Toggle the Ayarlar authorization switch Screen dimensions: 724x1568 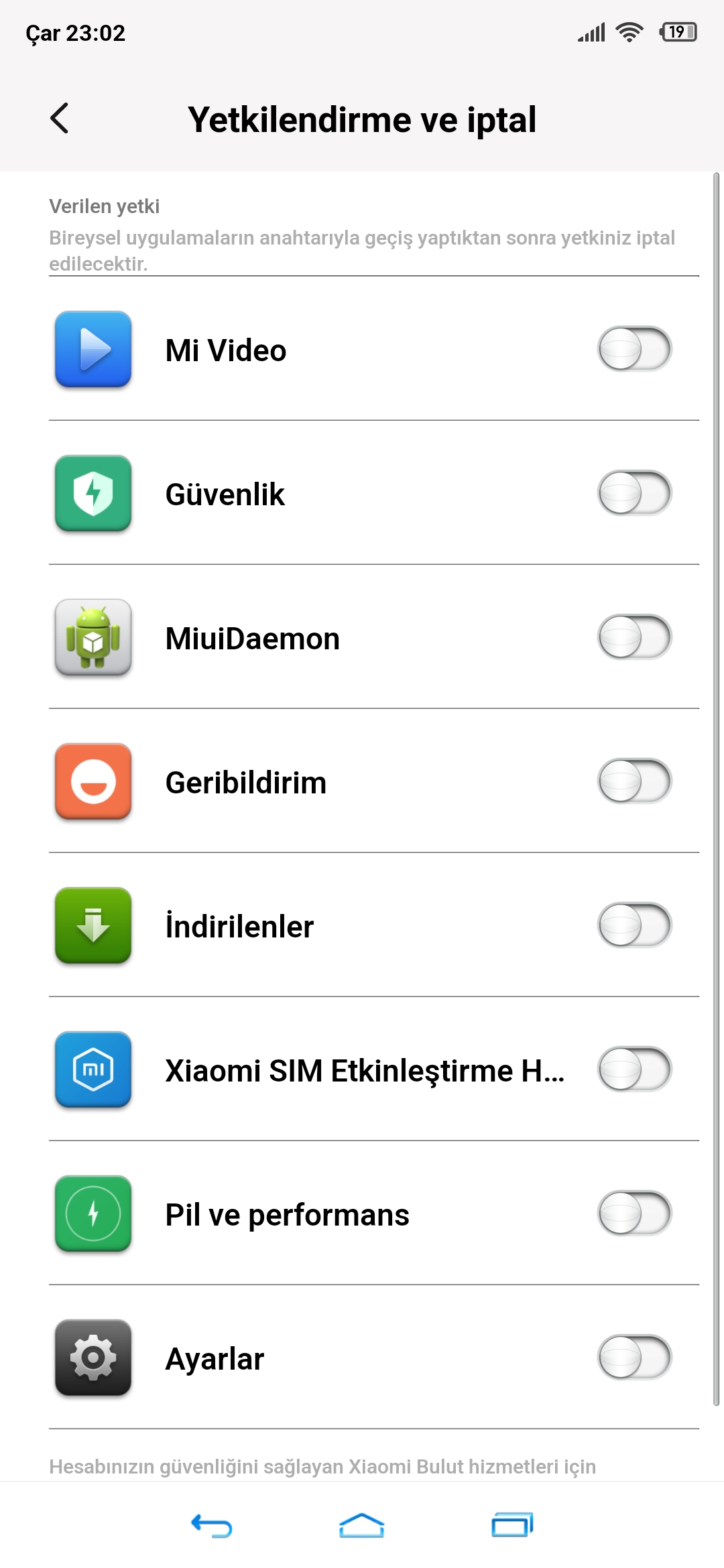point(634,1358)
